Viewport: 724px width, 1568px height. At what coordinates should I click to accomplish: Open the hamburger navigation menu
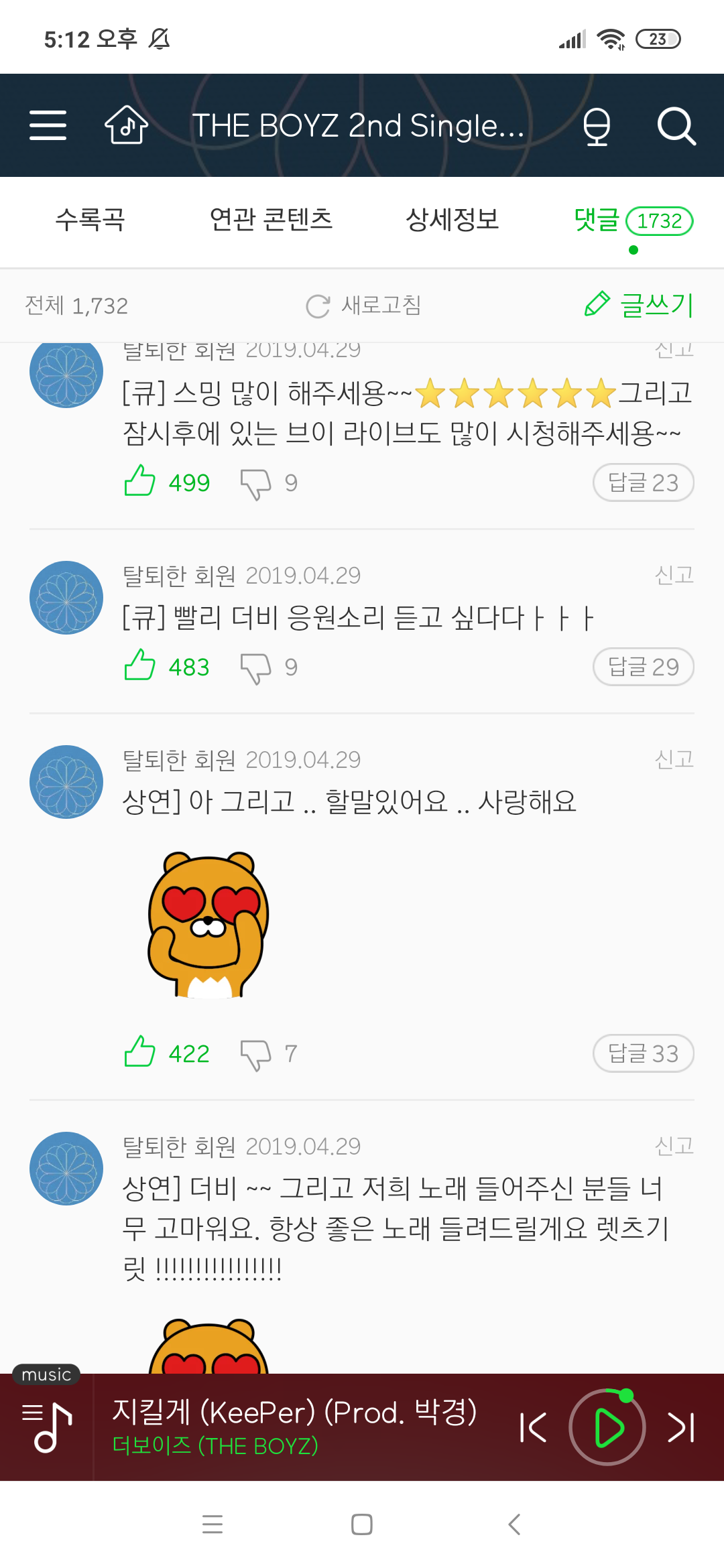click(48, 125)
